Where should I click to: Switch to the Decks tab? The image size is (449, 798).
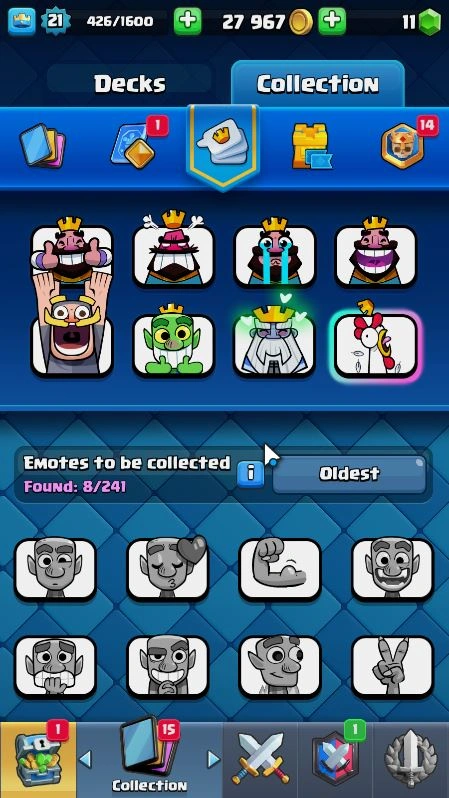[x=129, y=84]
